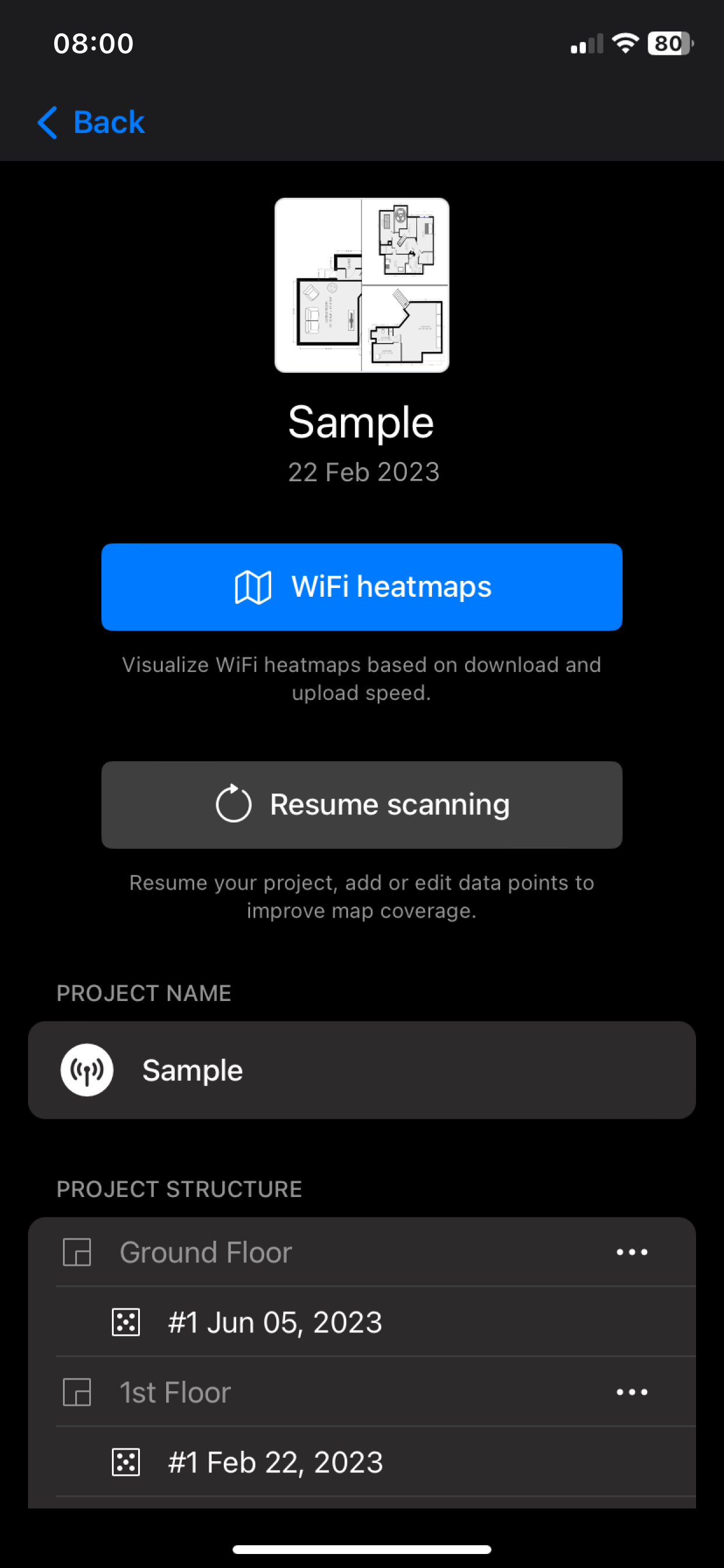Open the 1st Floor options menu
This screenshot has height=1568, width=724.
[x=632, y=1392]
